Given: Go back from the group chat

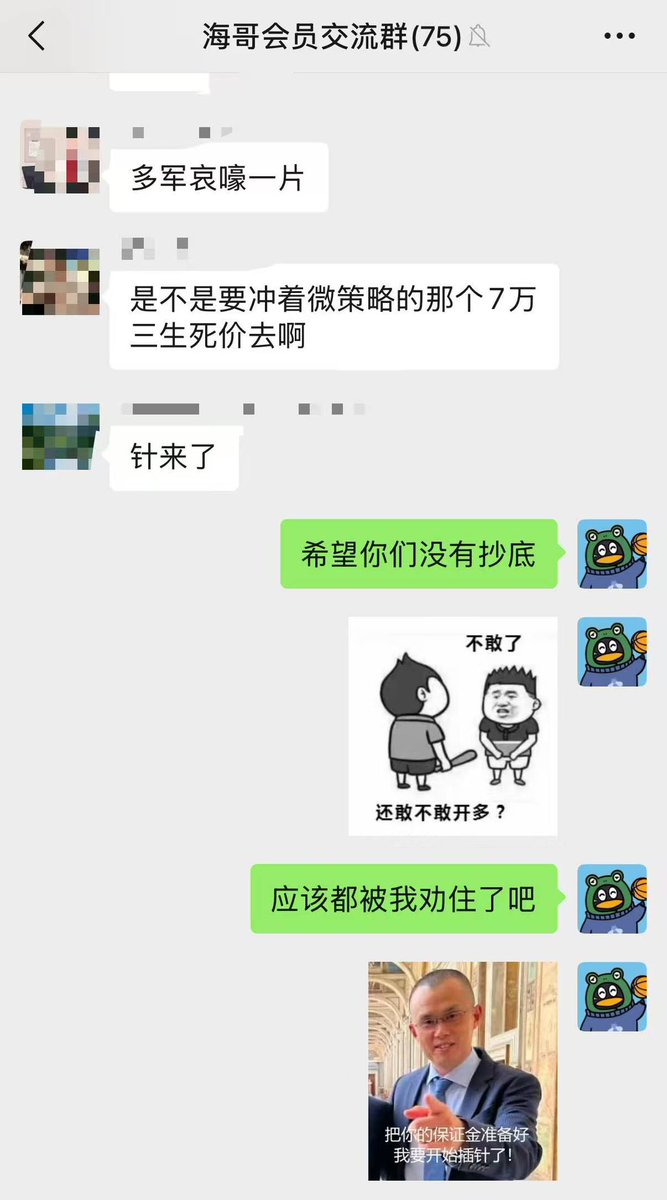Looking at the screenshot, I should [37, 37].
